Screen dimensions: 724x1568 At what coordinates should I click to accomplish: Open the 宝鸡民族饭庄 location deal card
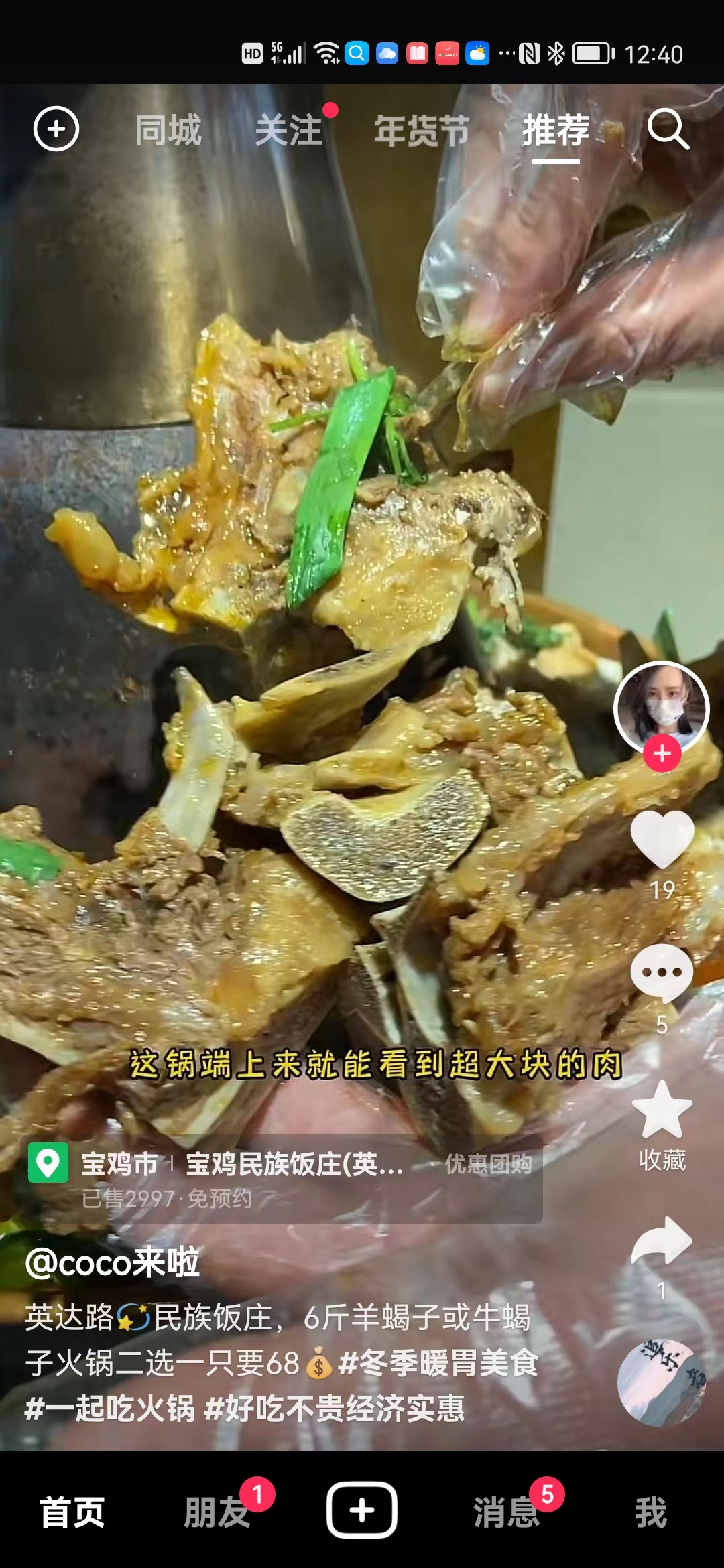coord(282,1179)
